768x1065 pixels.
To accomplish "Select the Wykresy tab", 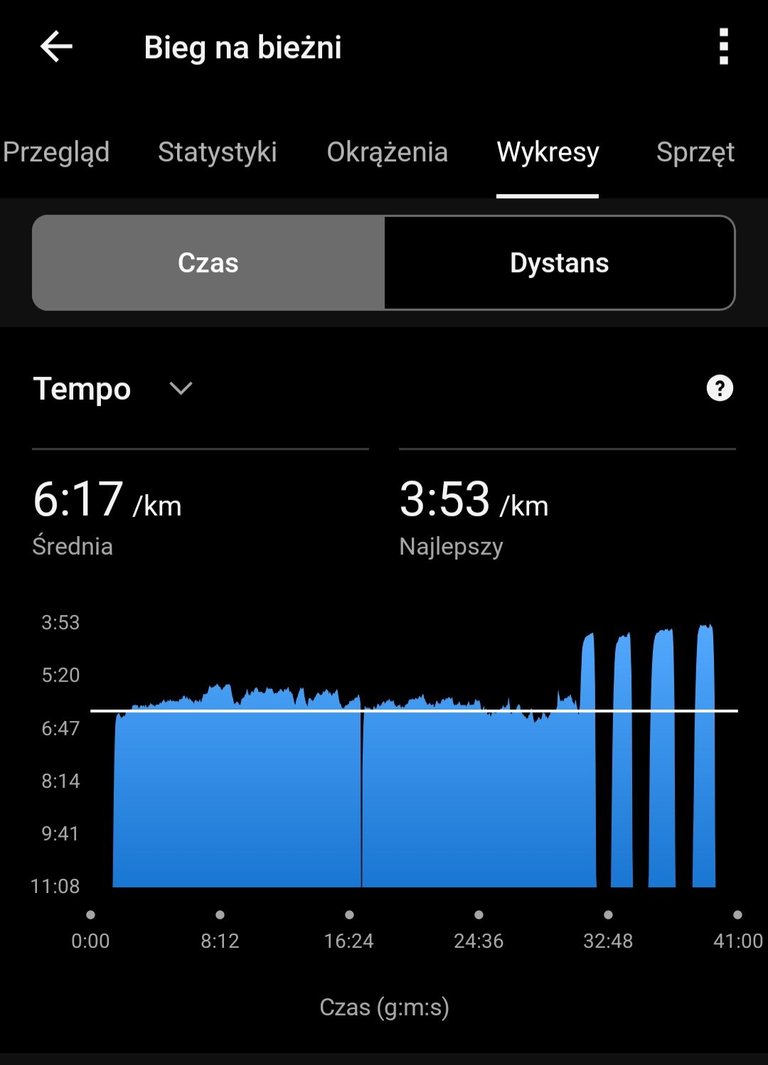I will pos(548,152).
